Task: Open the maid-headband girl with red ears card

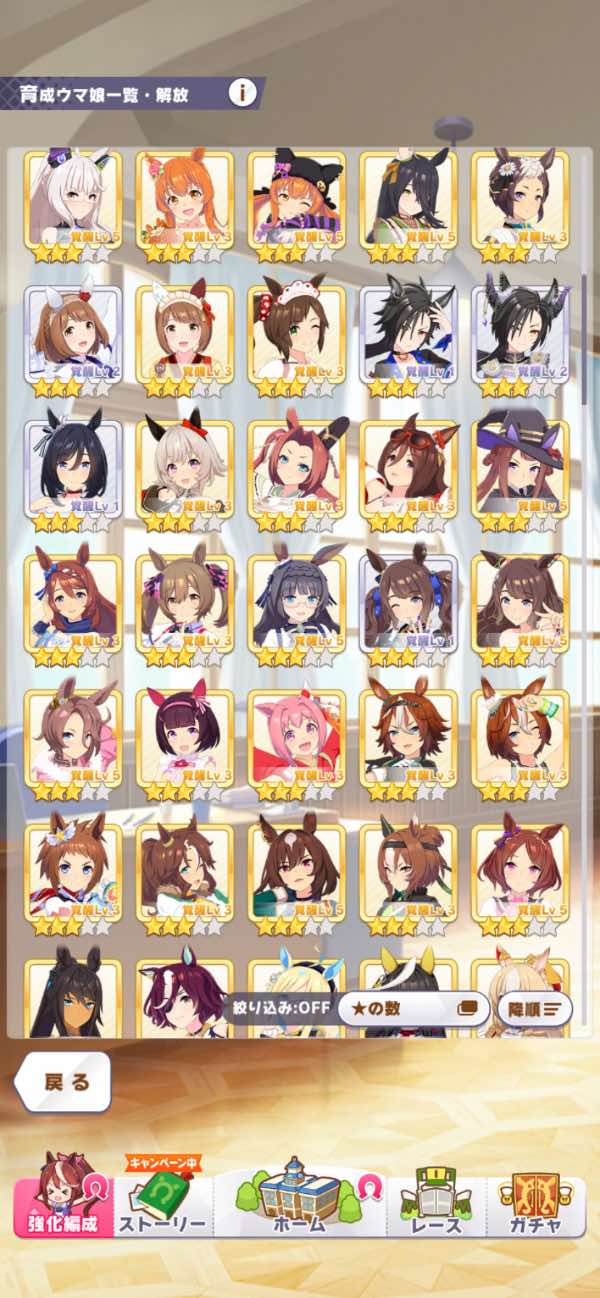Action: [x=185, y=334]
